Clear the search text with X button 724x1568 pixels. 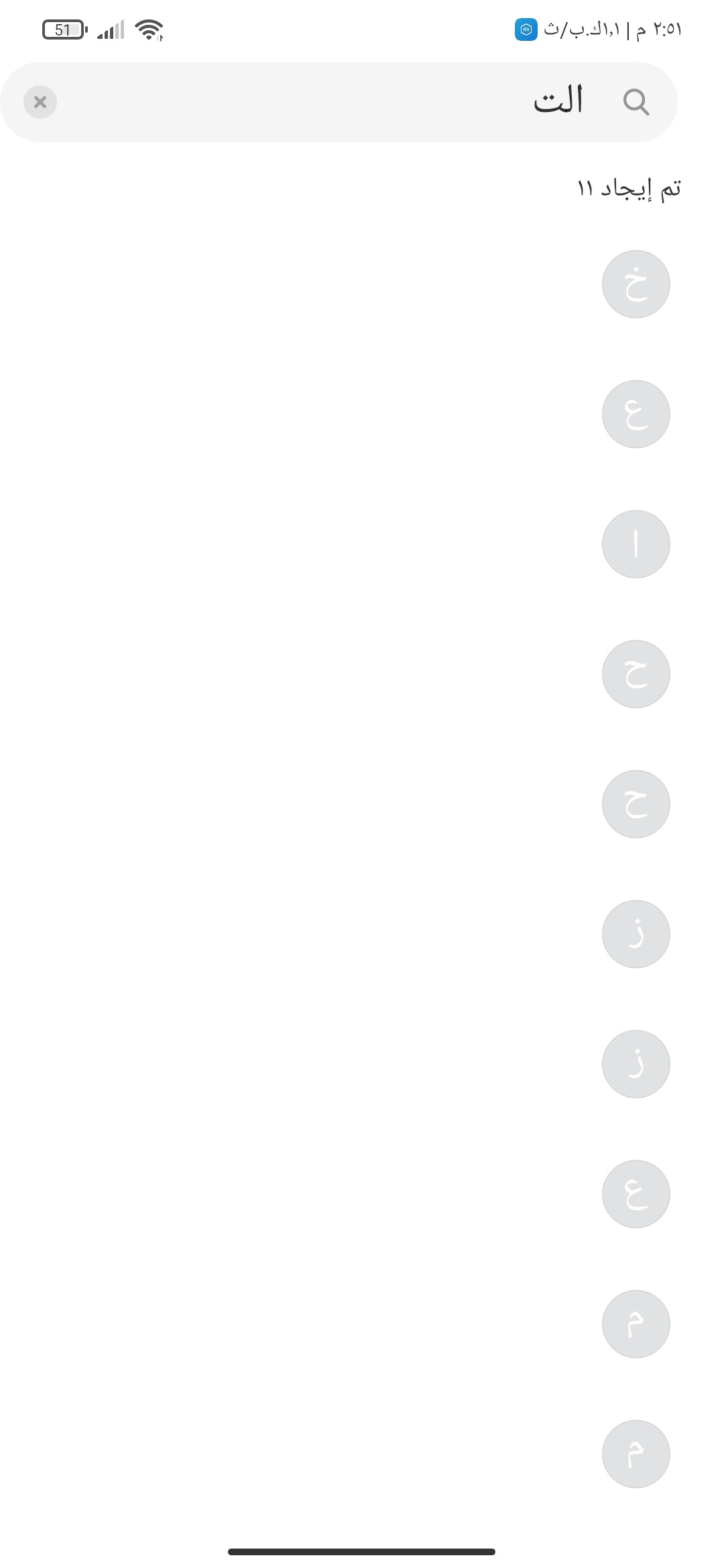point(40,102)
